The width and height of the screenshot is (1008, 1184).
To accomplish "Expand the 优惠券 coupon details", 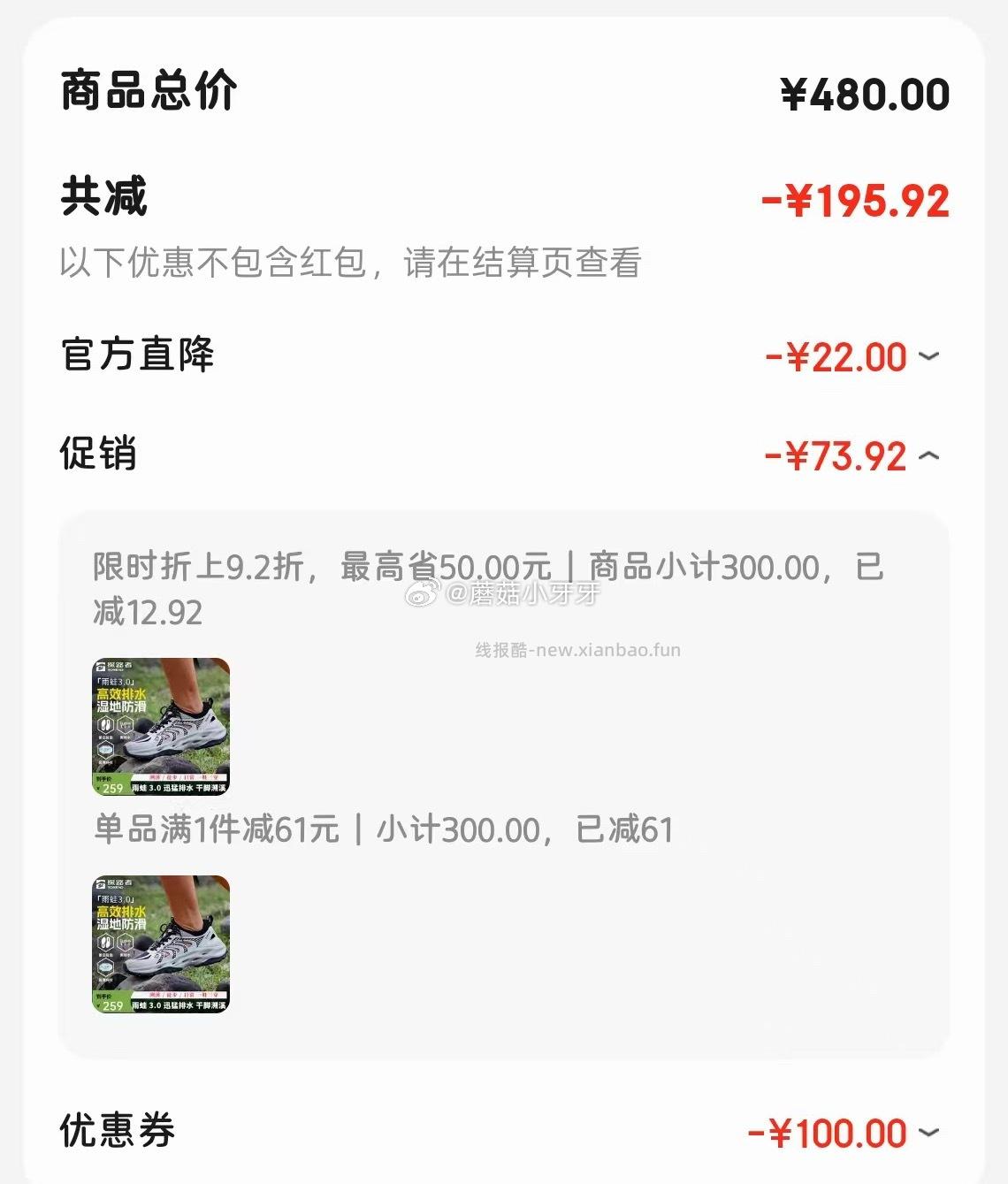I will [927, 1133].
